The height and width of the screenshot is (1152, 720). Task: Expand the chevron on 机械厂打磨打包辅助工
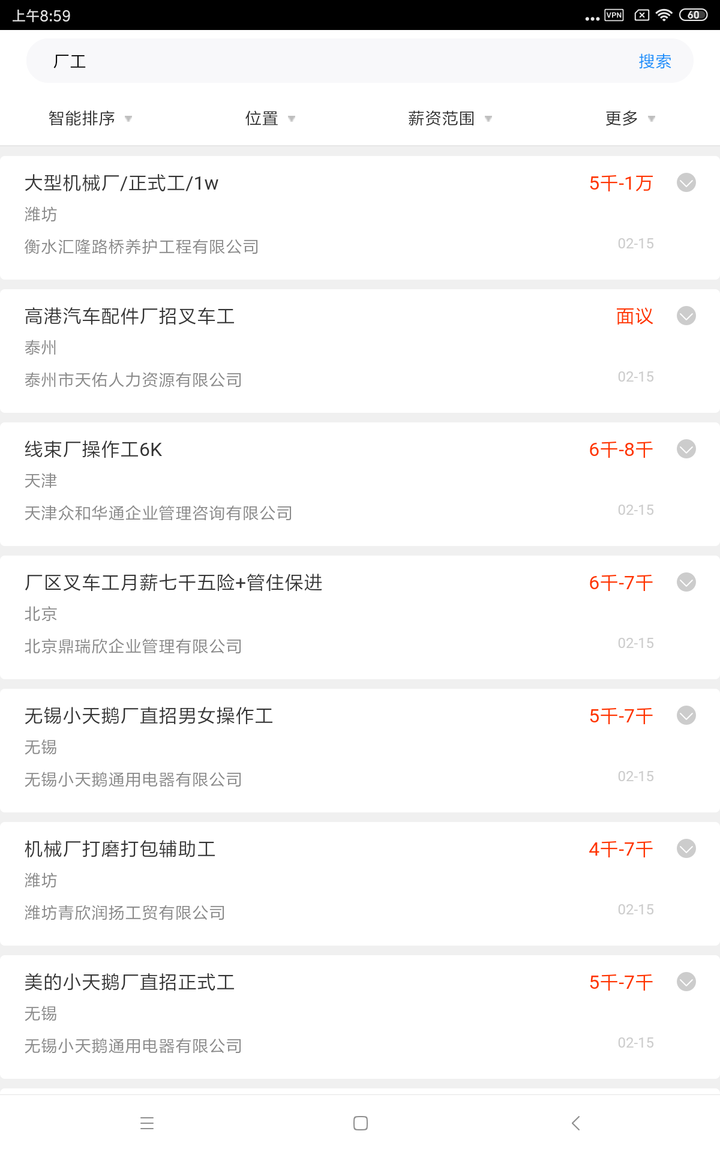pyautogui.click(x=686, y=849)
